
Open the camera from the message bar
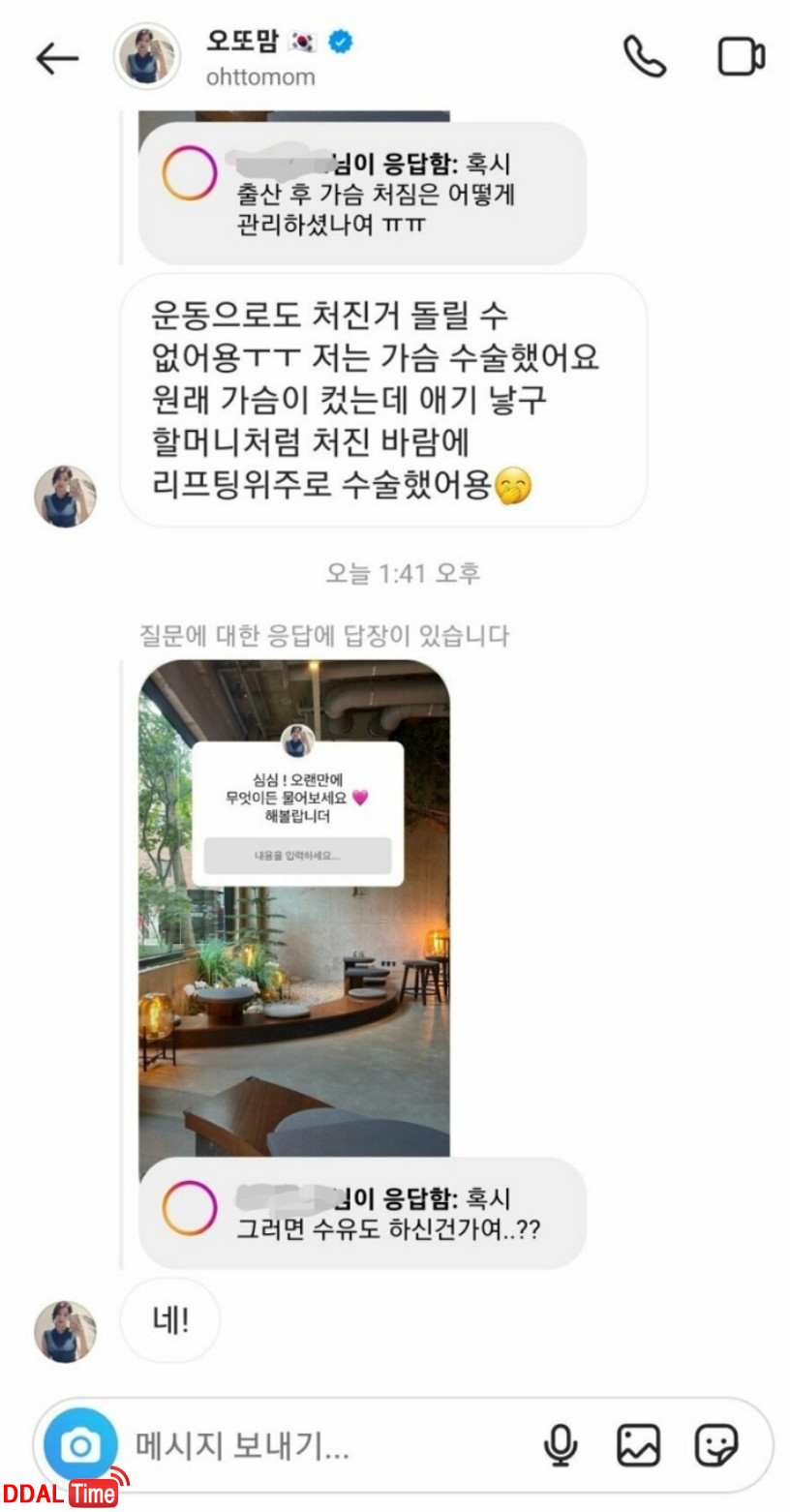click(x=80, y=1446)
